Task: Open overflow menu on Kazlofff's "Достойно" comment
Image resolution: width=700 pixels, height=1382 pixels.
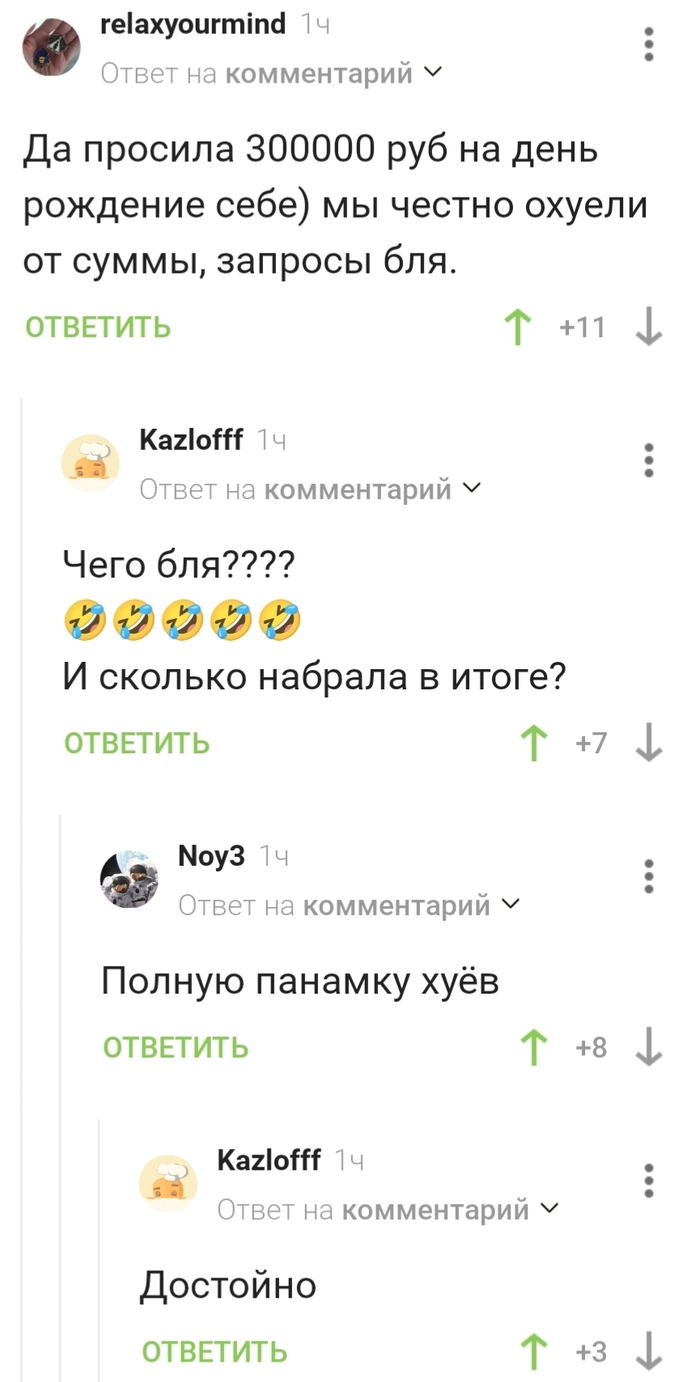Action: click(649, 1180)
